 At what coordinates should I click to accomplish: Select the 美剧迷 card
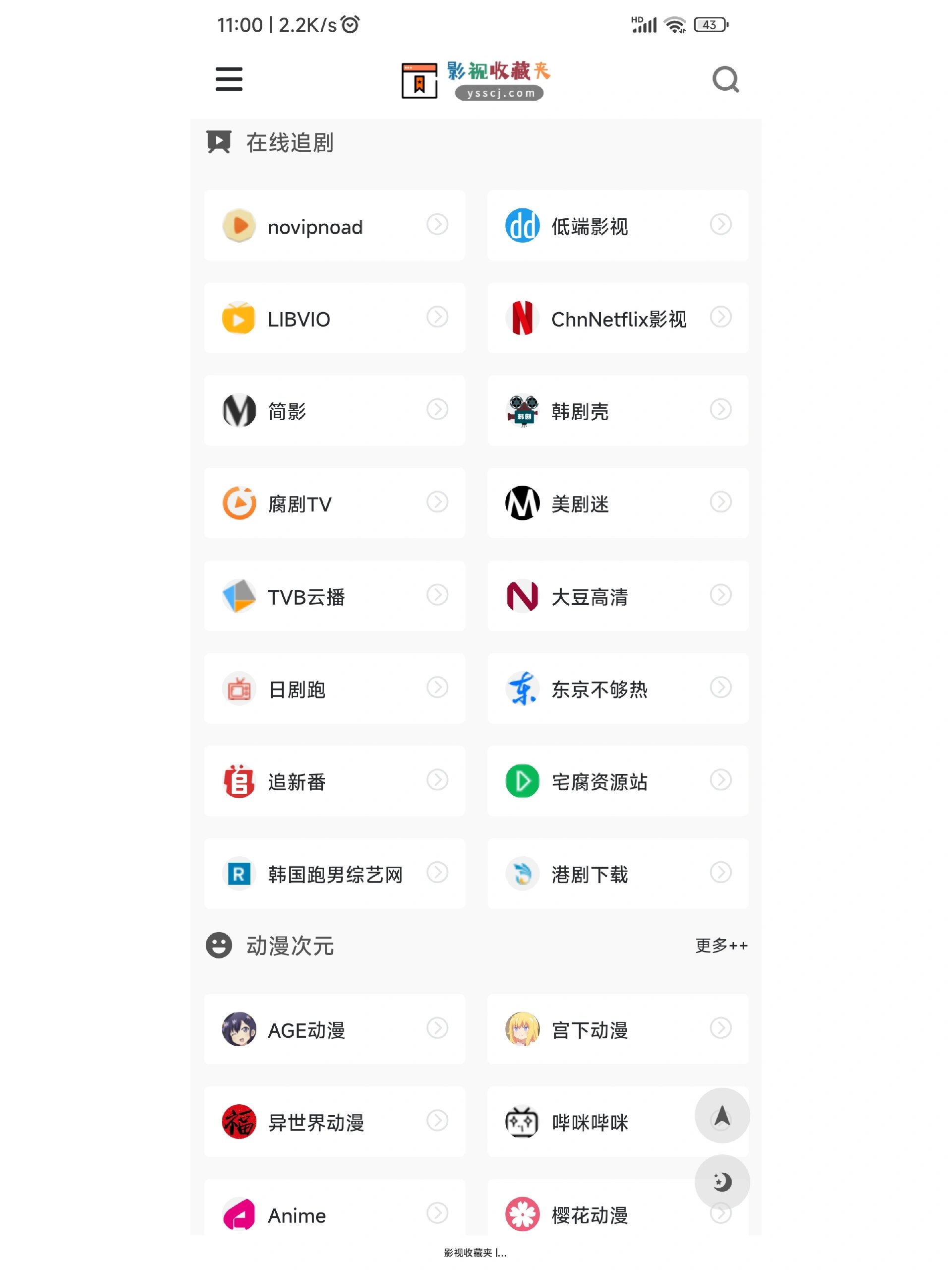pos(617,504)
